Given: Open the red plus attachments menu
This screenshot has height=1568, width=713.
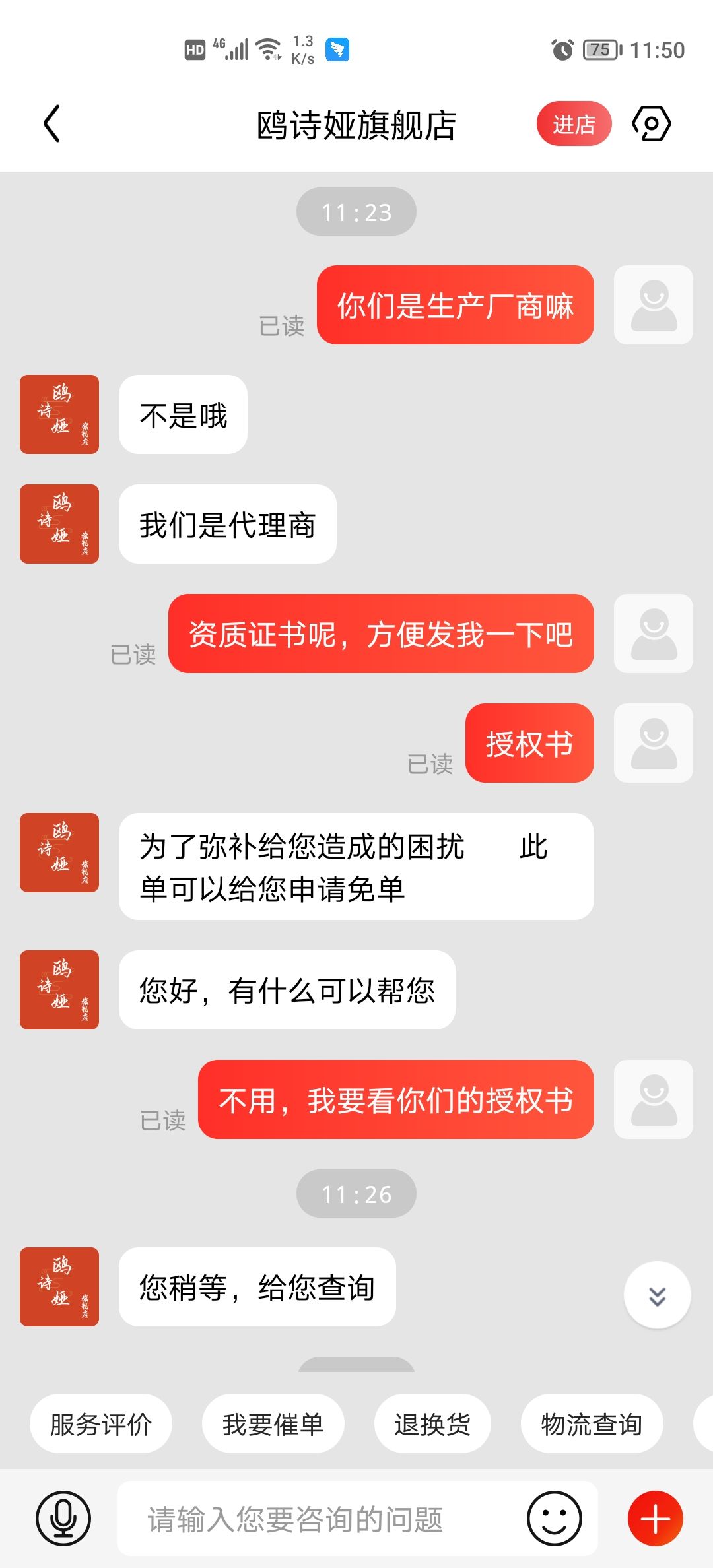Looking at the screenshot, I should click(x=655, y=1519).
